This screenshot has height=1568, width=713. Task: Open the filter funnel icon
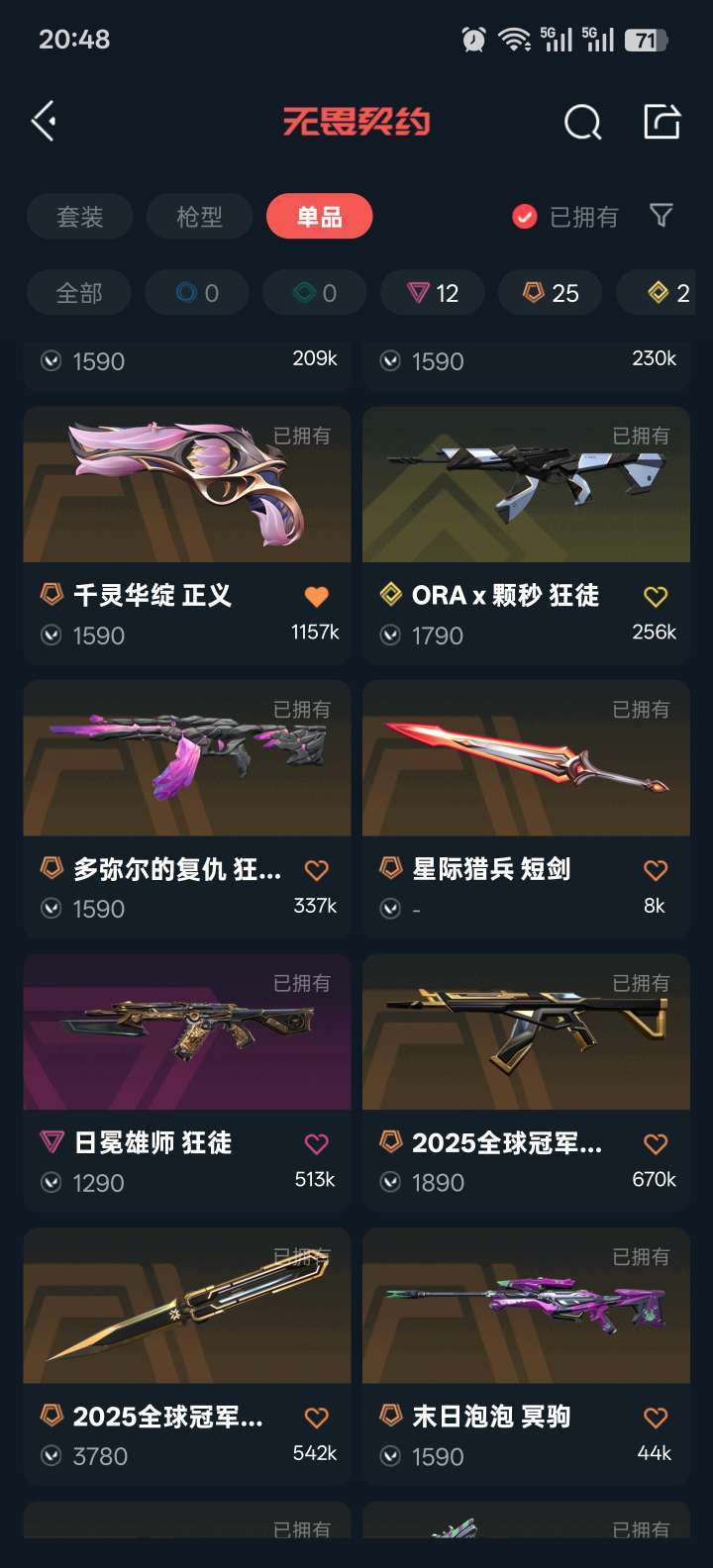tap(661, 217)
